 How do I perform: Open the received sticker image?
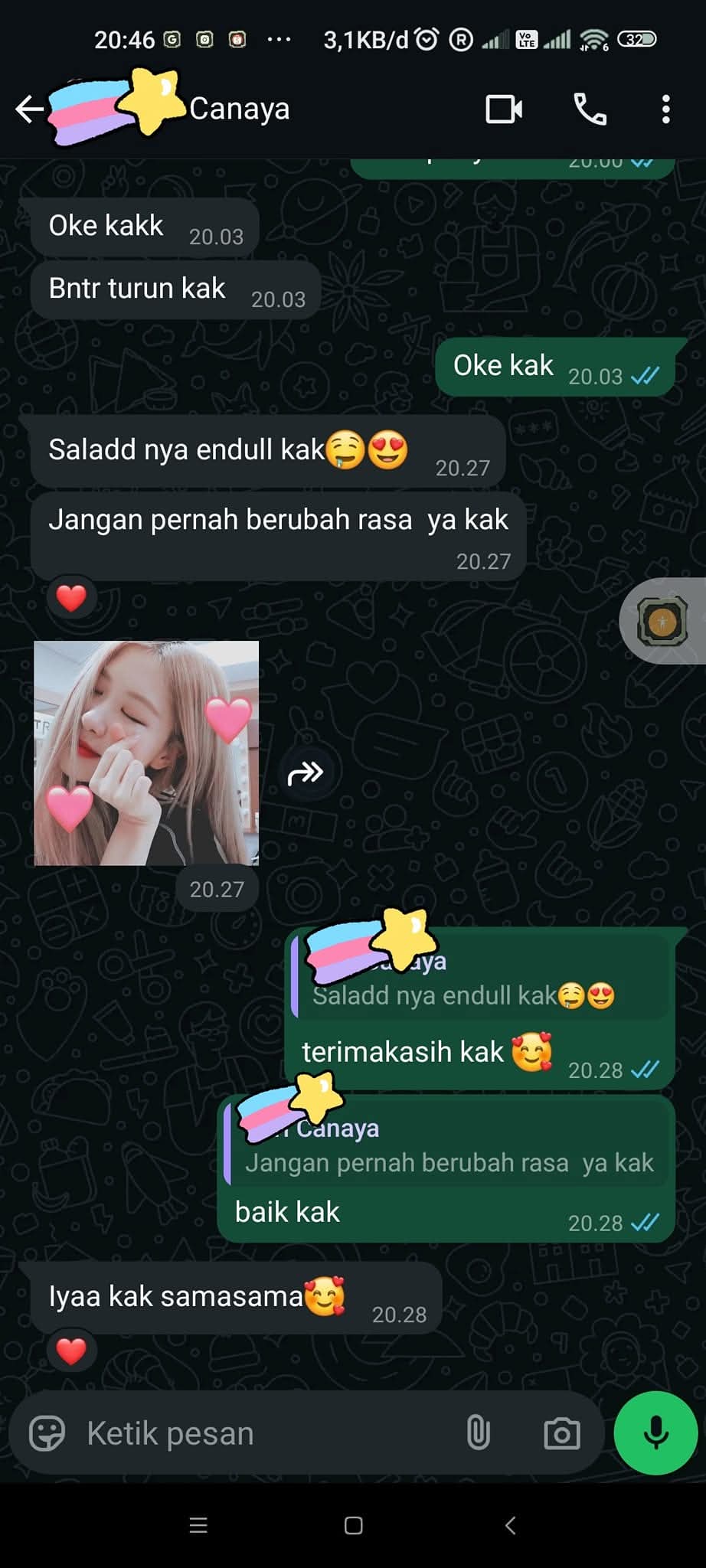click(x=146, y=753)
